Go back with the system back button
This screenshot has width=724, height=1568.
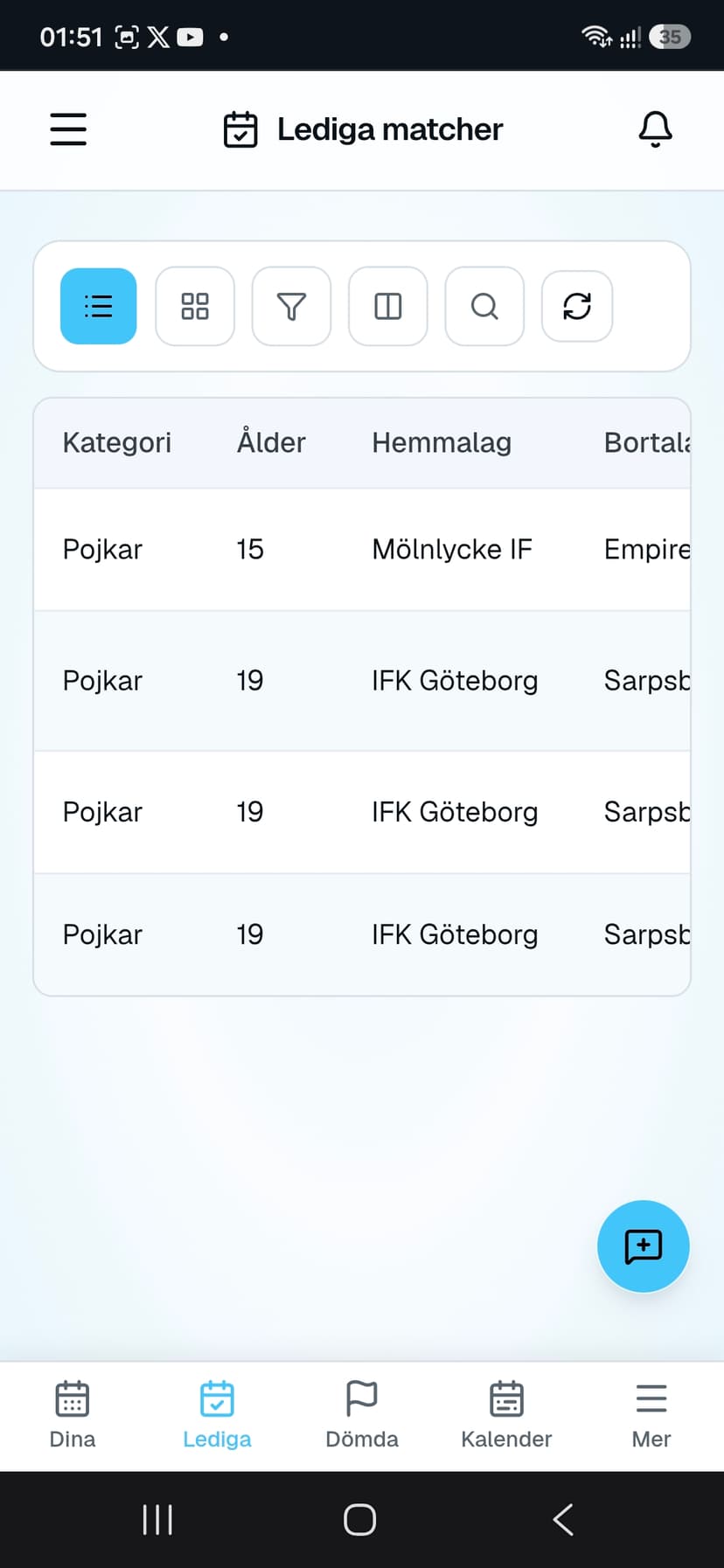(564, 1520)
